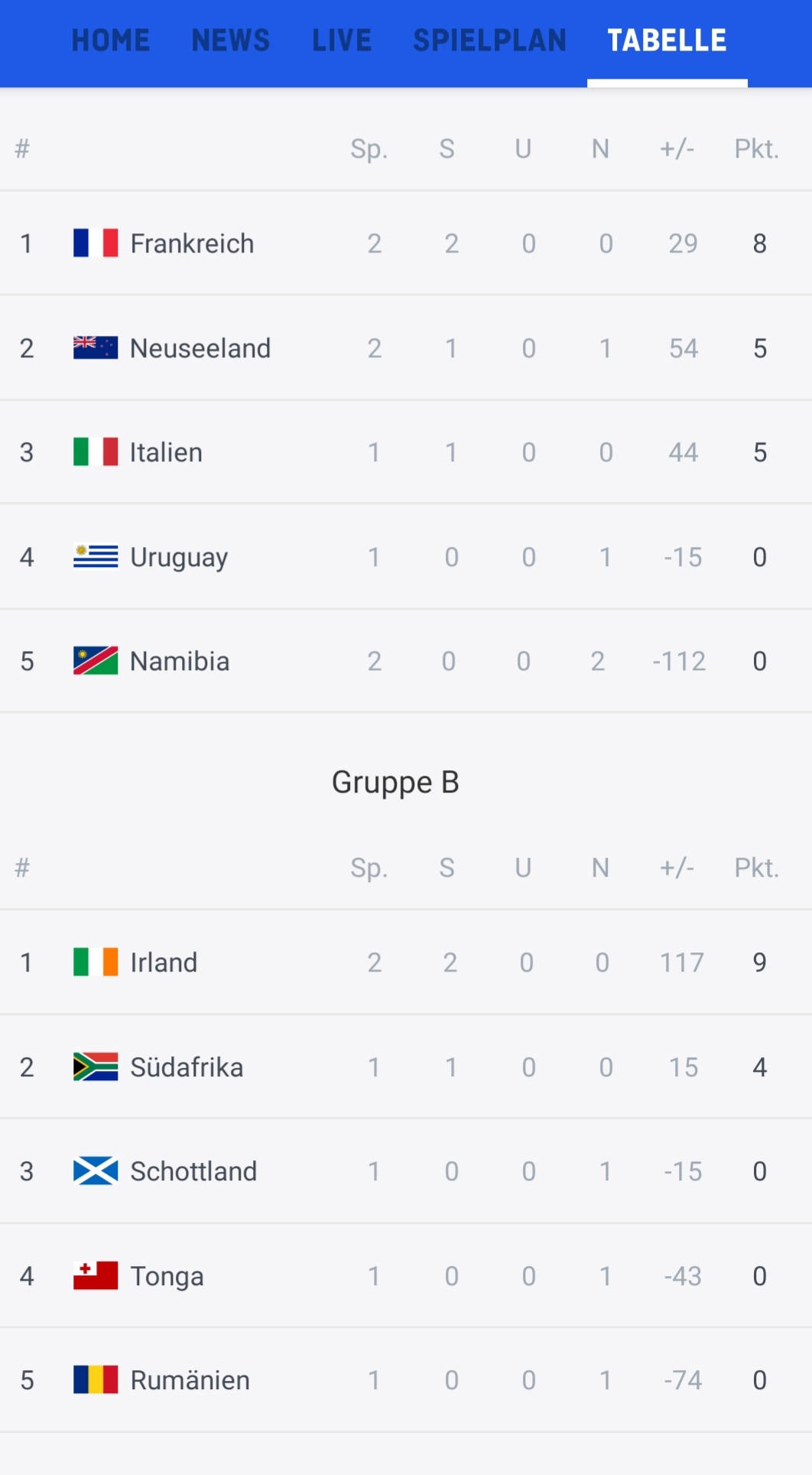
Task: Open the Schottland team row
Action: [x=406, y=1171]
